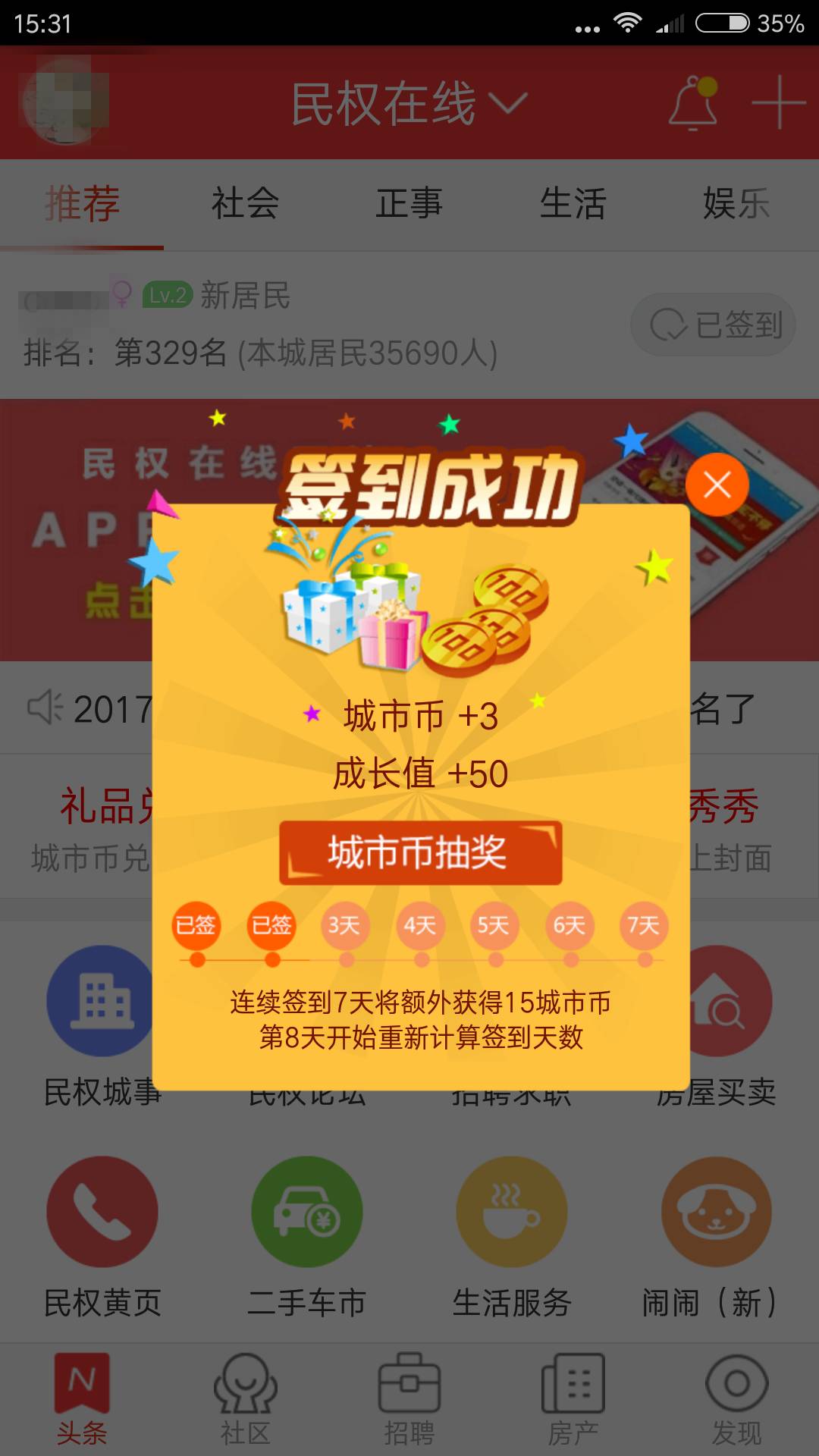Open 闹闹（新）section
The width and height of the screenshot is (819, 1456).
(x=716, y=1235)
